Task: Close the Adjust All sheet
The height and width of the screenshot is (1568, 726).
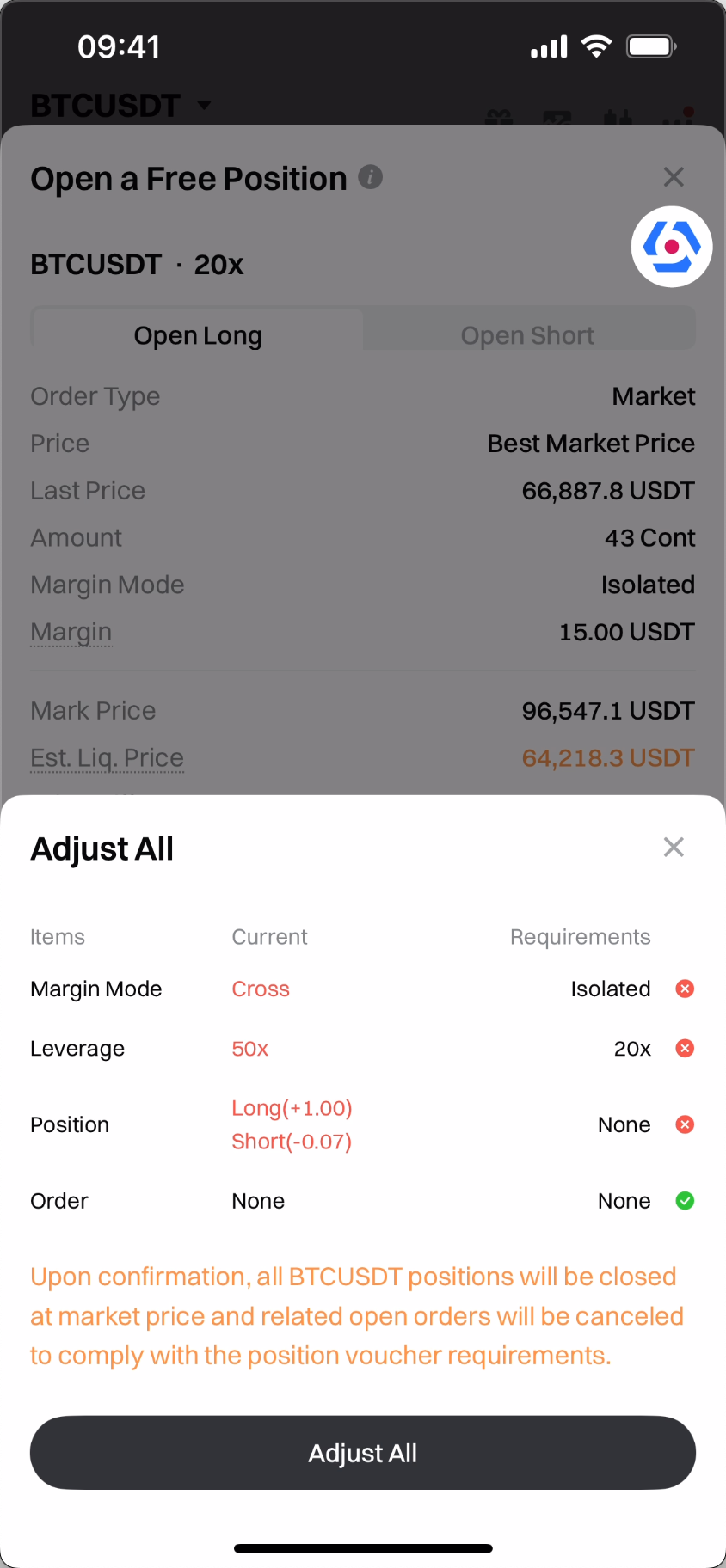Action: pyautogui.click(x=674, y=848)
